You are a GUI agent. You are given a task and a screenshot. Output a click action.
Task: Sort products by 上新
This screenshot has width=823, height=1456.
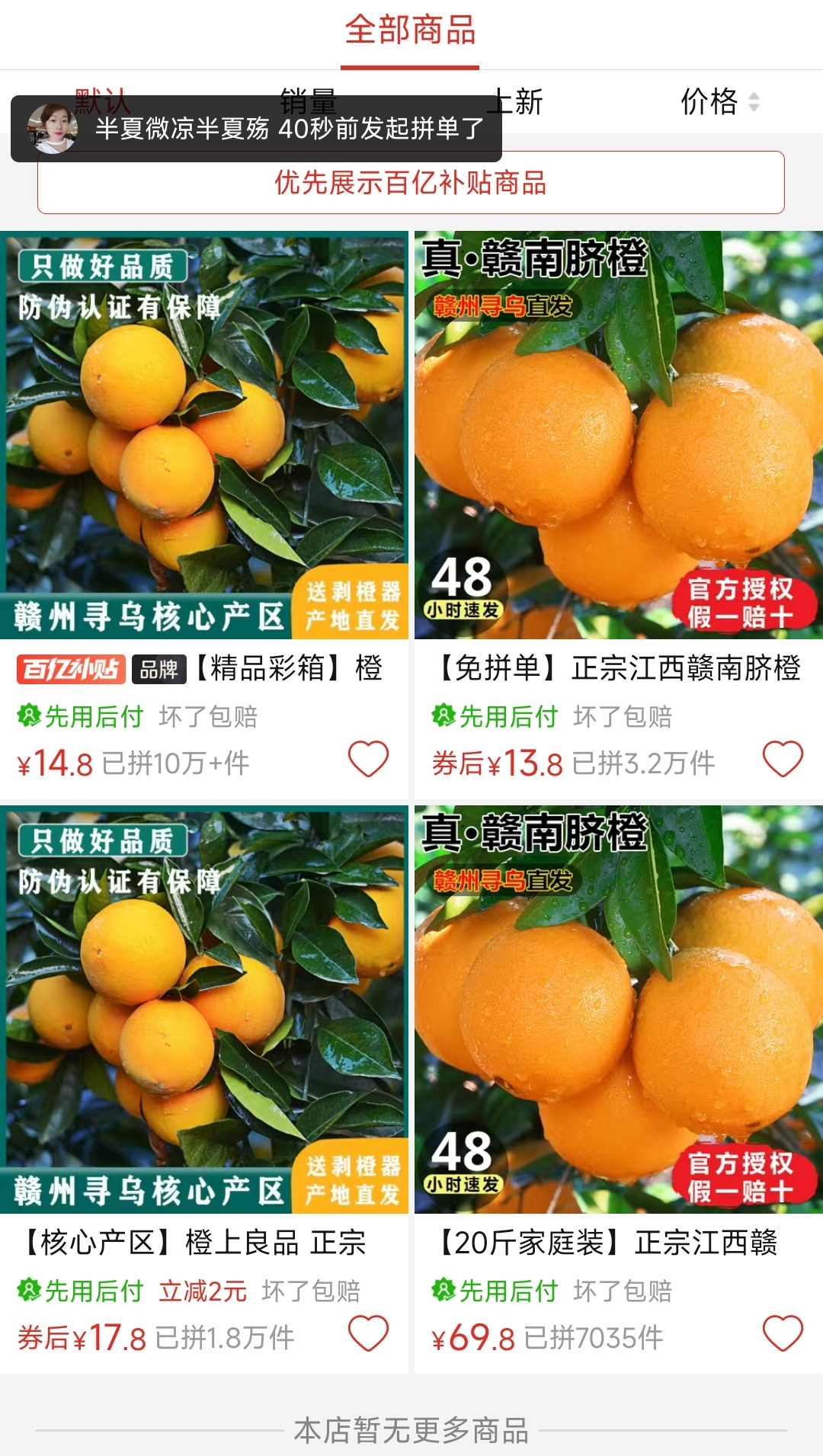(515, 101)
